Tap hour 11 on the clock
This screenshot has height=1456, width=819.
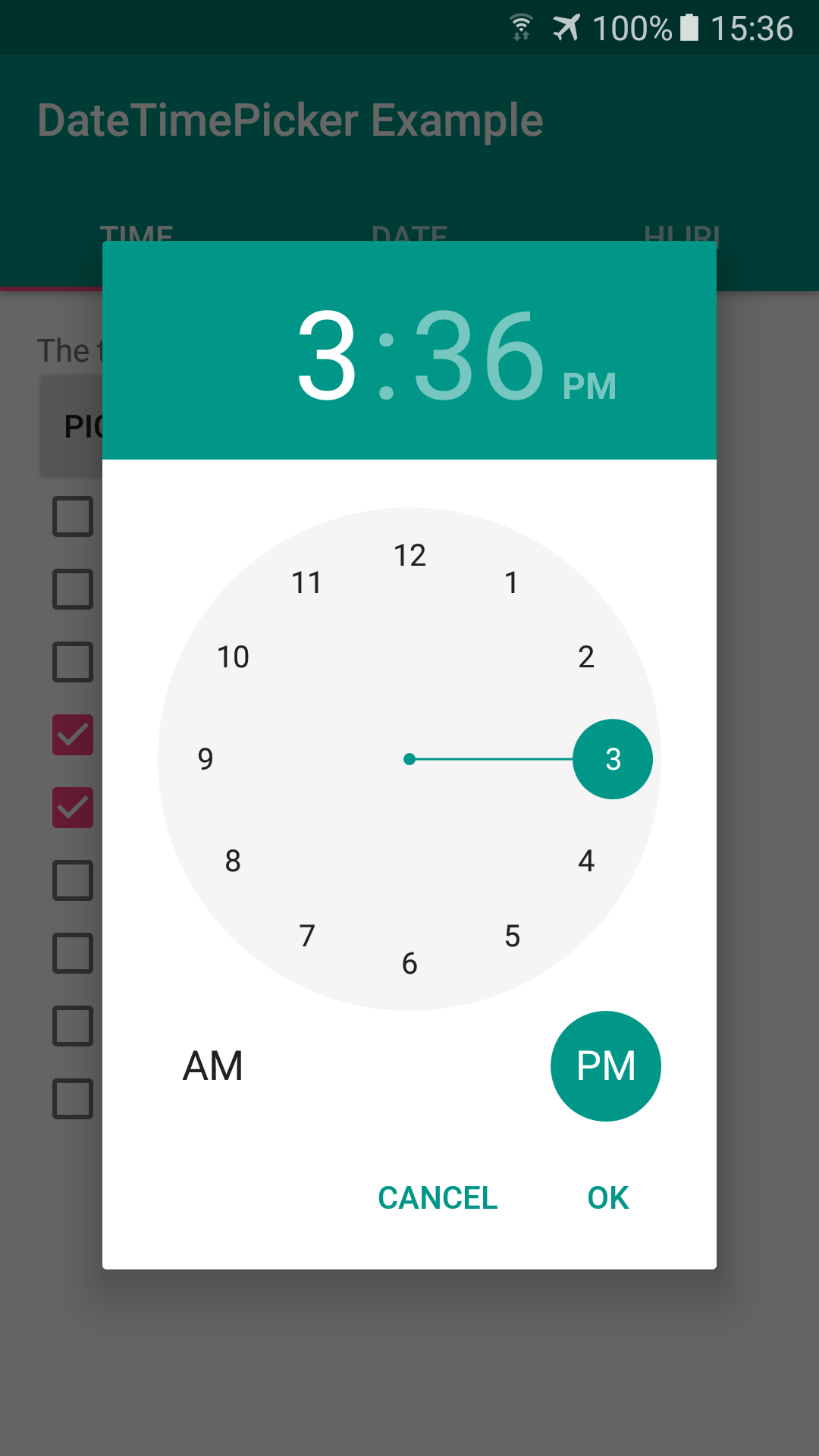(307, 582)
